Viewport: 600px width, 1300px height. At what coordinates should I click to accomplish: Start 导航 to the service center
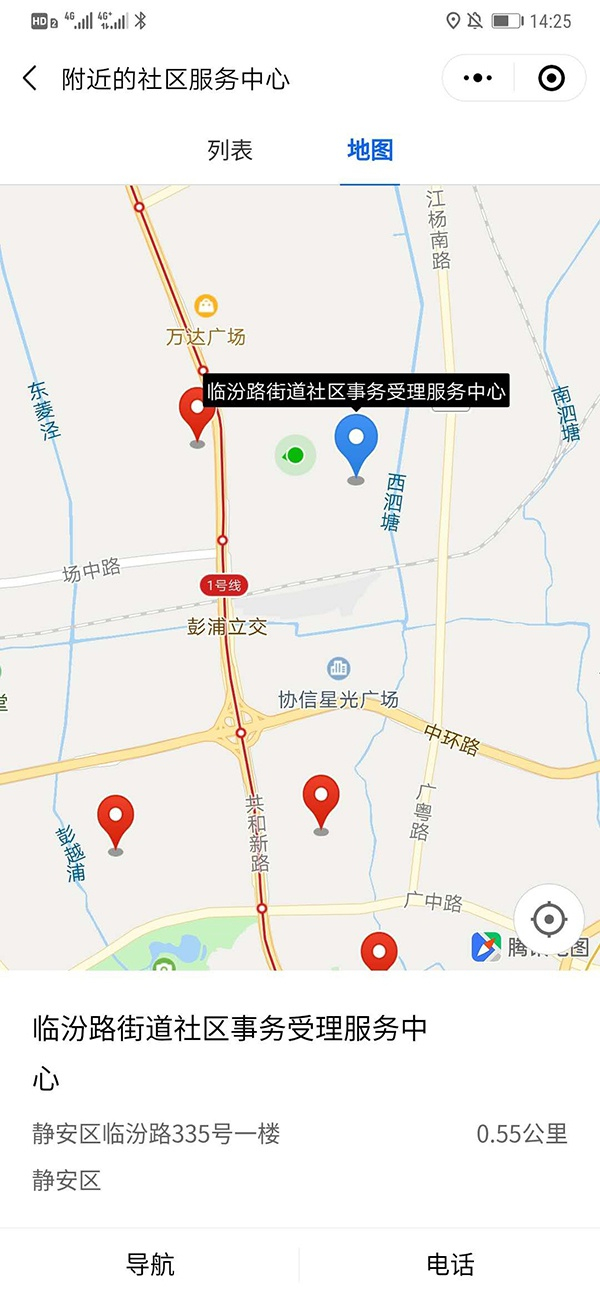click(150, 1264)
